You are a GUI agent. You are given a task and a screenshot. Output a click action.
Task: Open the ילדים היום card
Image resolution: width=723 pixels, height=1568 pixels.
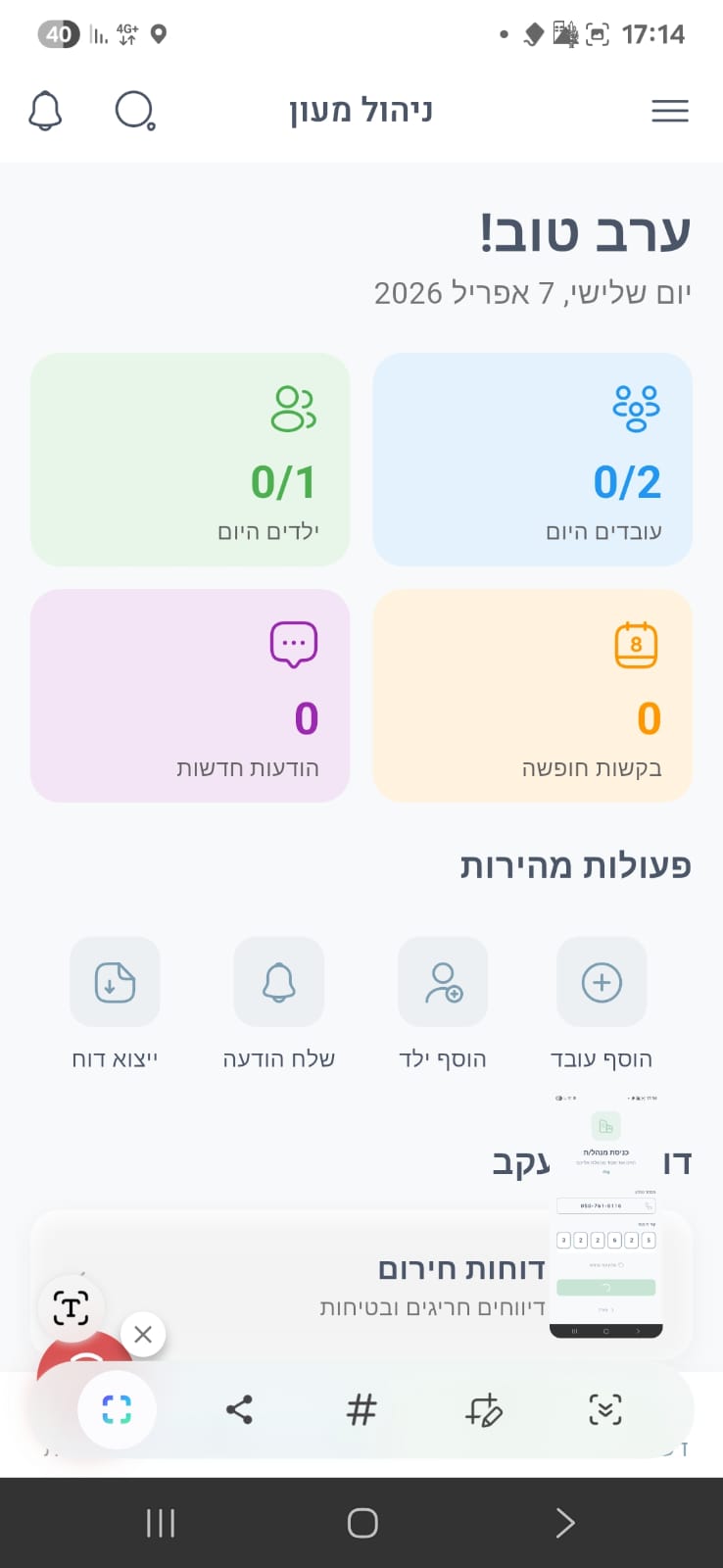point(190,459)
